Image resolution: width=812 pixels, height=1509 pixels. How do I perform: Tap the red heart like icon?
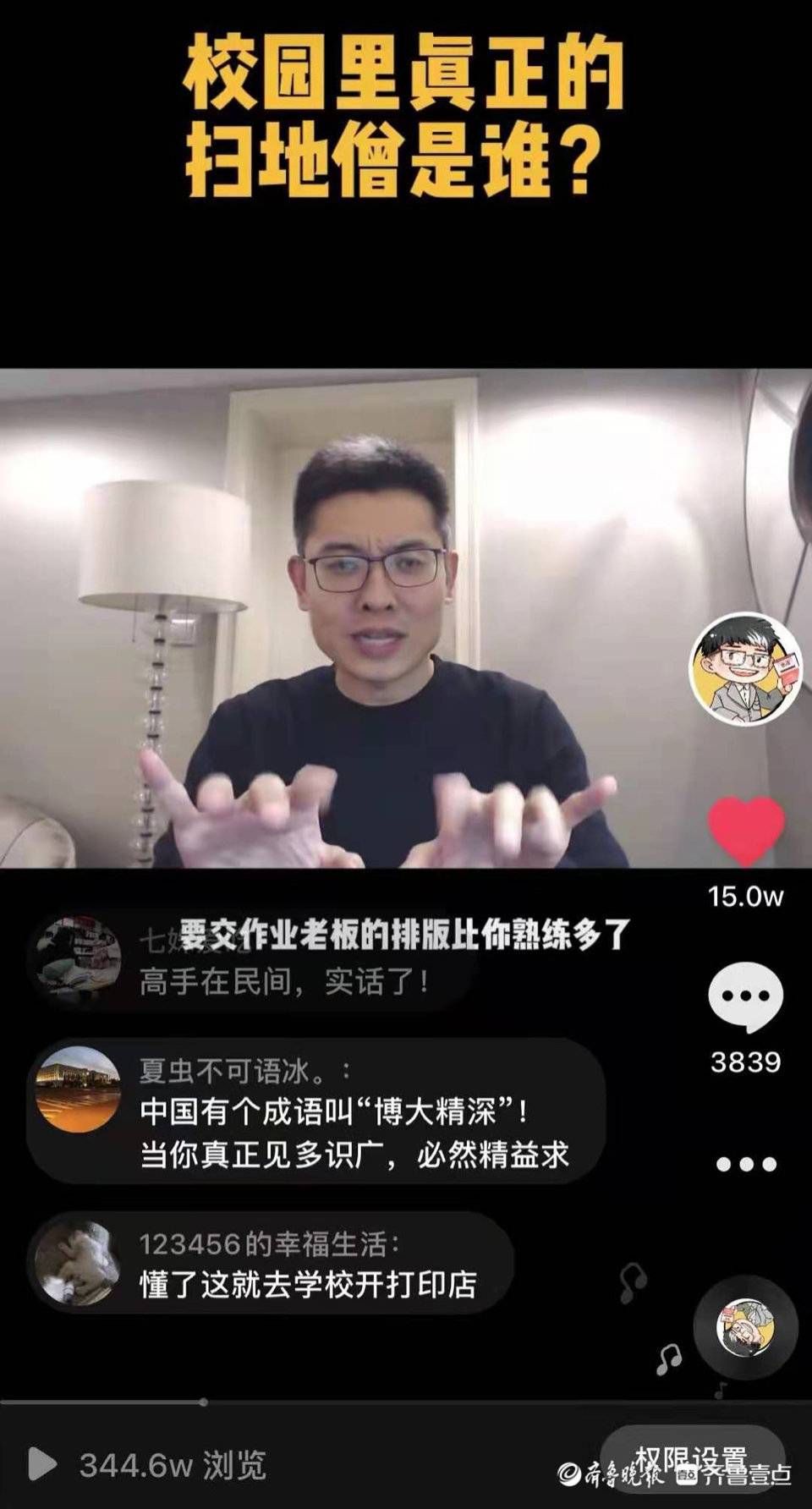point(745,831)
